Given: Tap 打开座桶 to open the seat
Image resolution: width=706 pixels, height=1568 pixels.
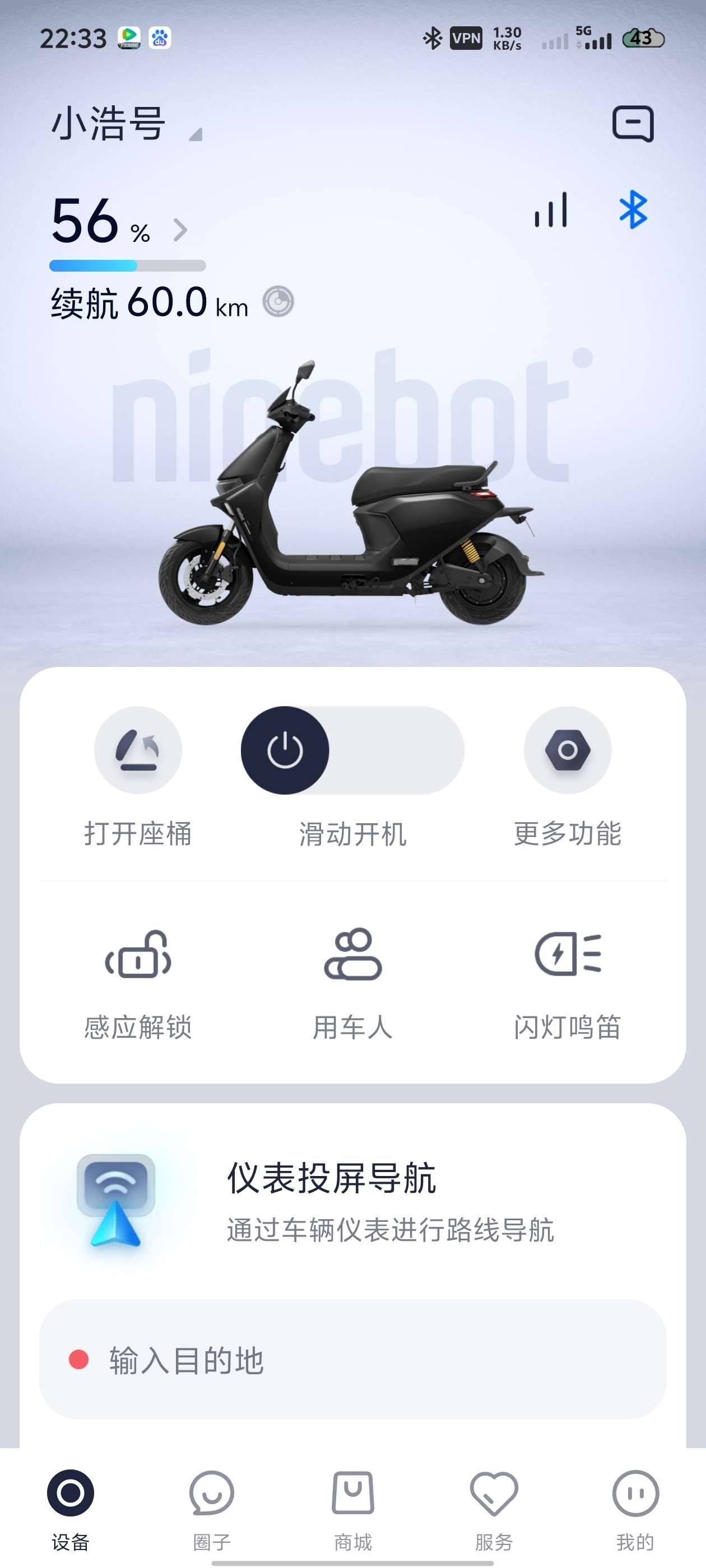Looking at the screenshot, I should coord(138,750).
